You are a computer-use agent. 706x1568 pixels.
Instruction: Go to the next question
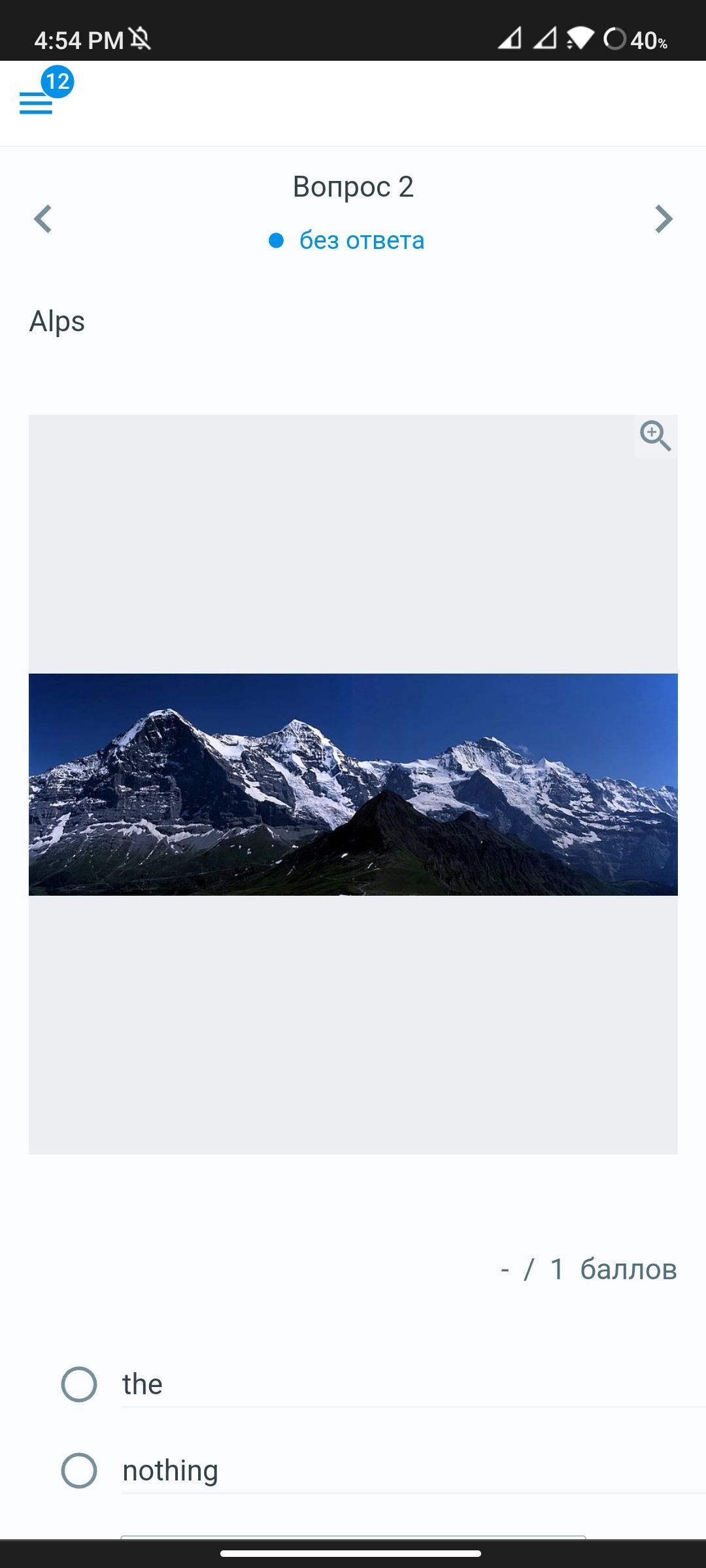(x=664, y=219)
